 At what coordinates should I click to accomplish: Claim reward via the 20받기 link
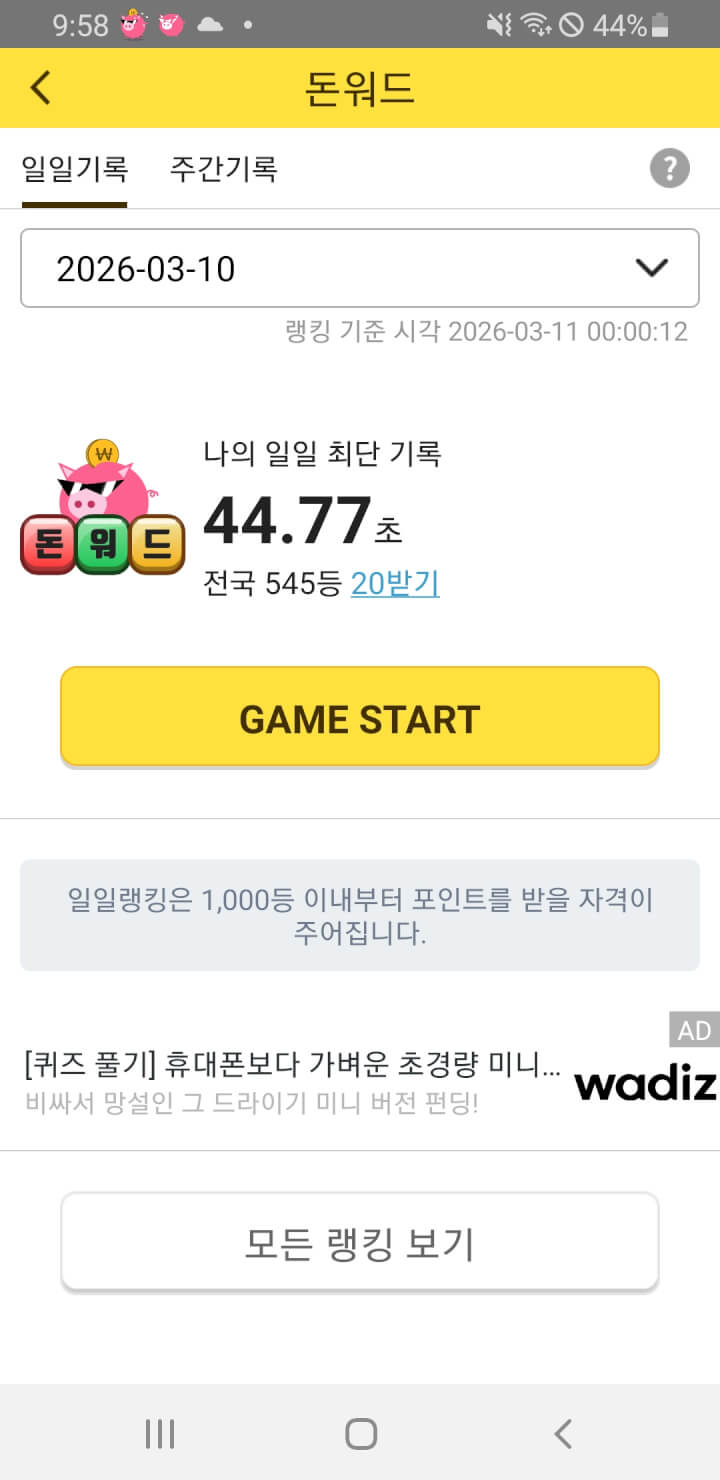[395, 583]
